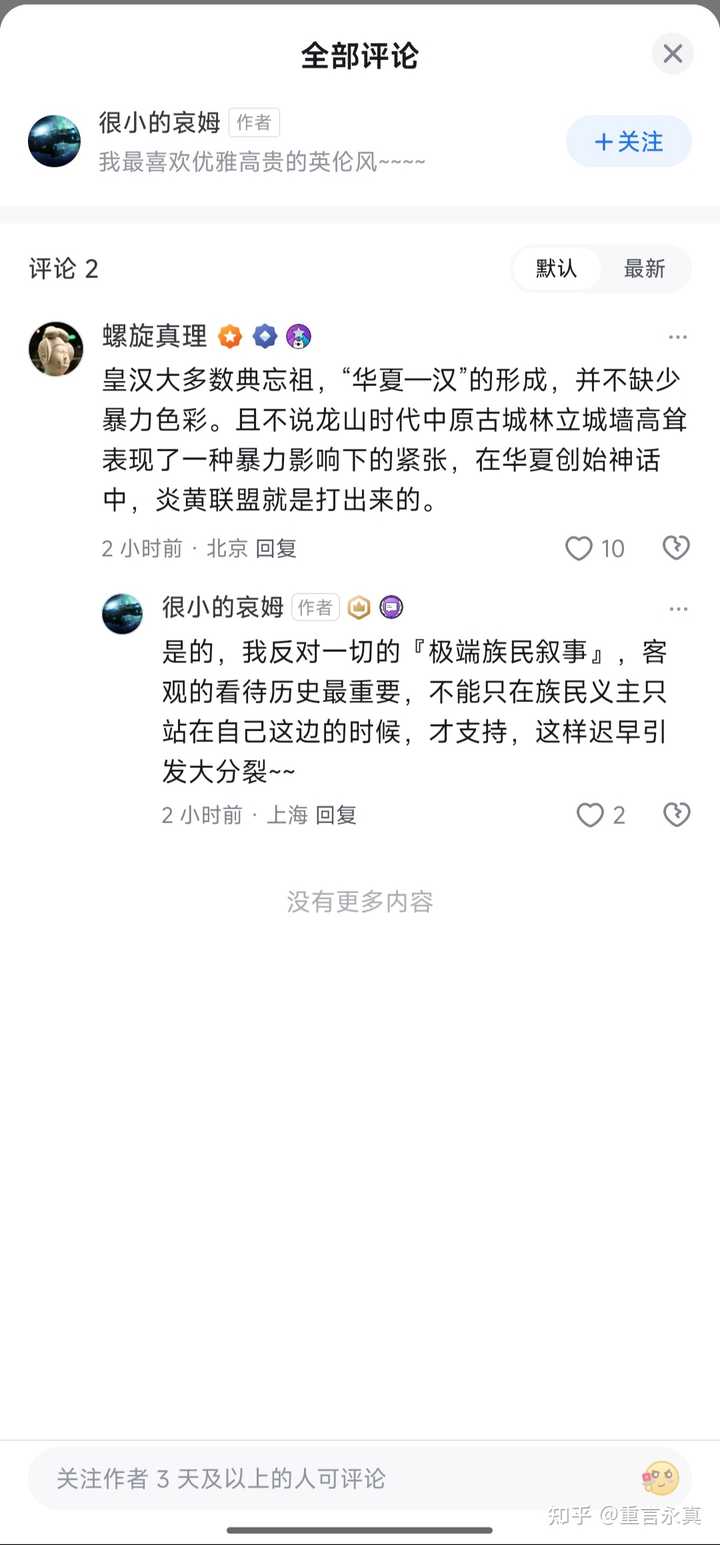Switch comment sorting to 最新
The image size is (720, 1545).
coord(645,269)
